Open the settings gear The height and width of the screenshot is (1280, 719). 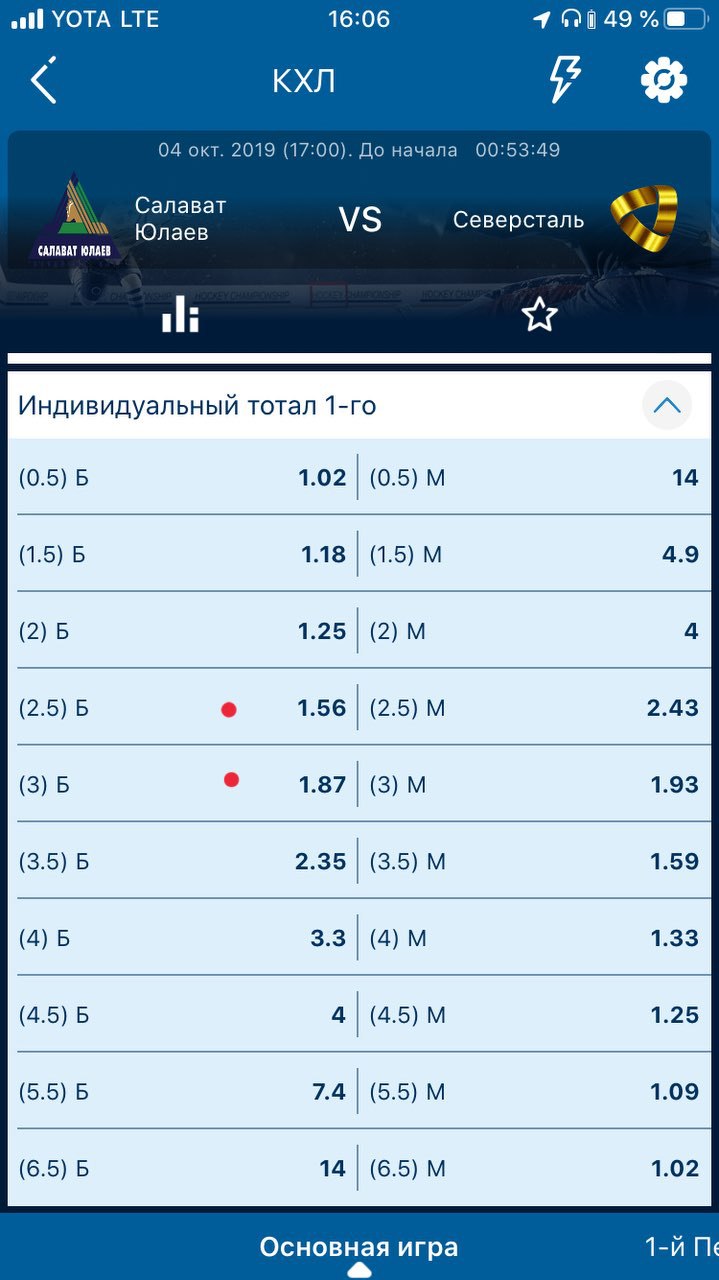664,80
